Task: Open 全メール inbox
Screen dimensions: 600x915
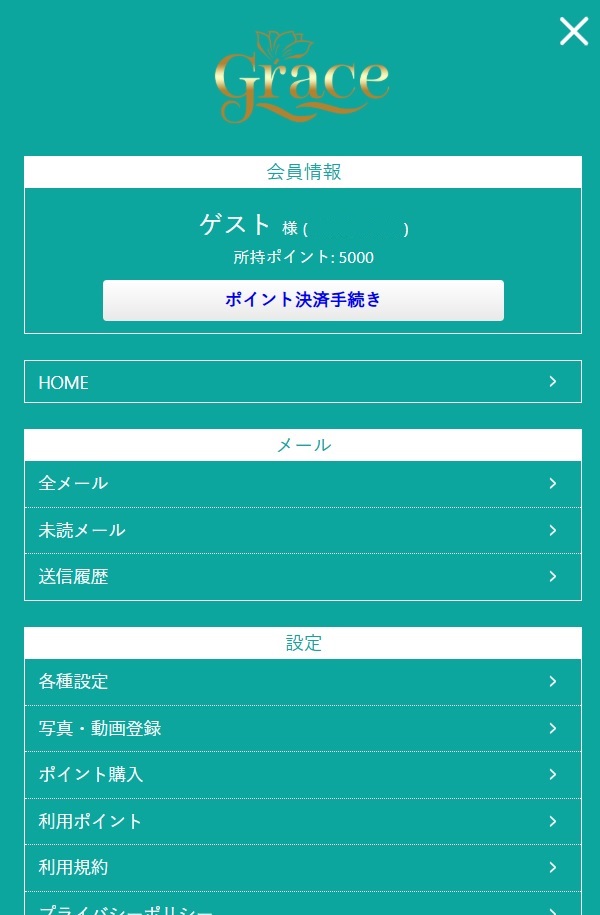Action: pos(302,484)
